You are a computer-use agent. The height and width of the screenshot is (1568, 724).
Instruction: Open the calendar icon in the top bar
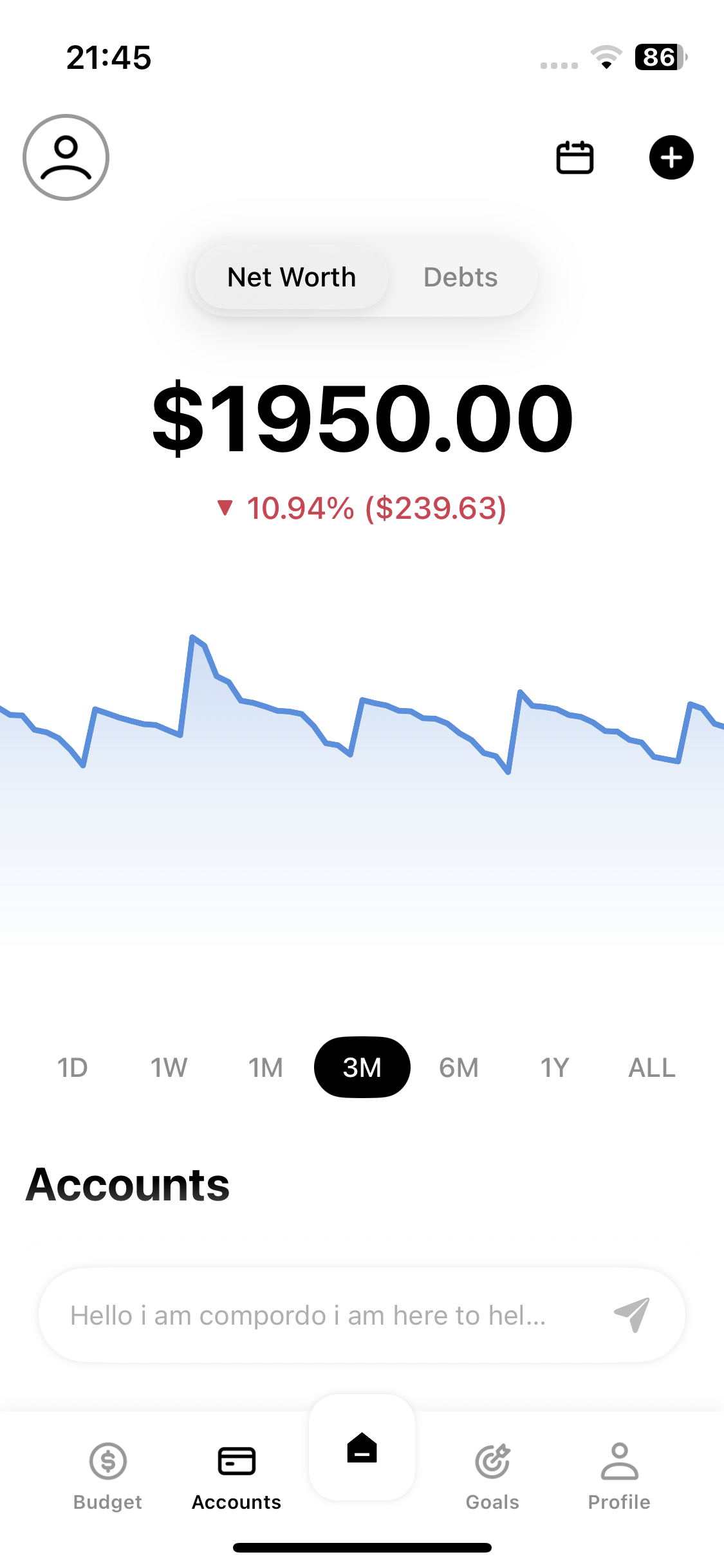pyautogui.click(x=575, y=158)
